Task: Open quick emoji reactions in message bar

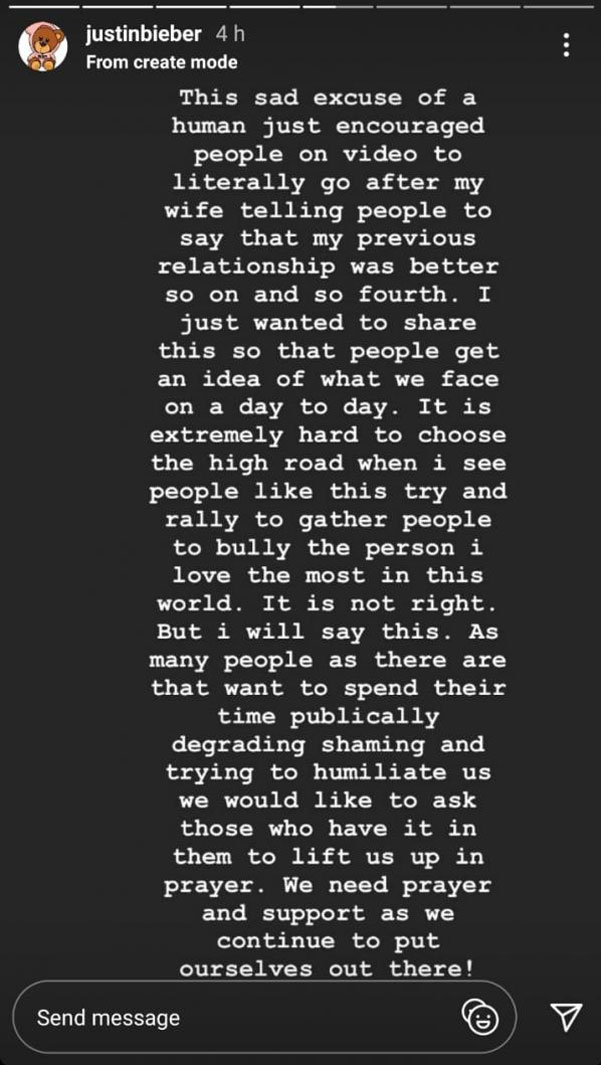Action: tap(480, 1018)
